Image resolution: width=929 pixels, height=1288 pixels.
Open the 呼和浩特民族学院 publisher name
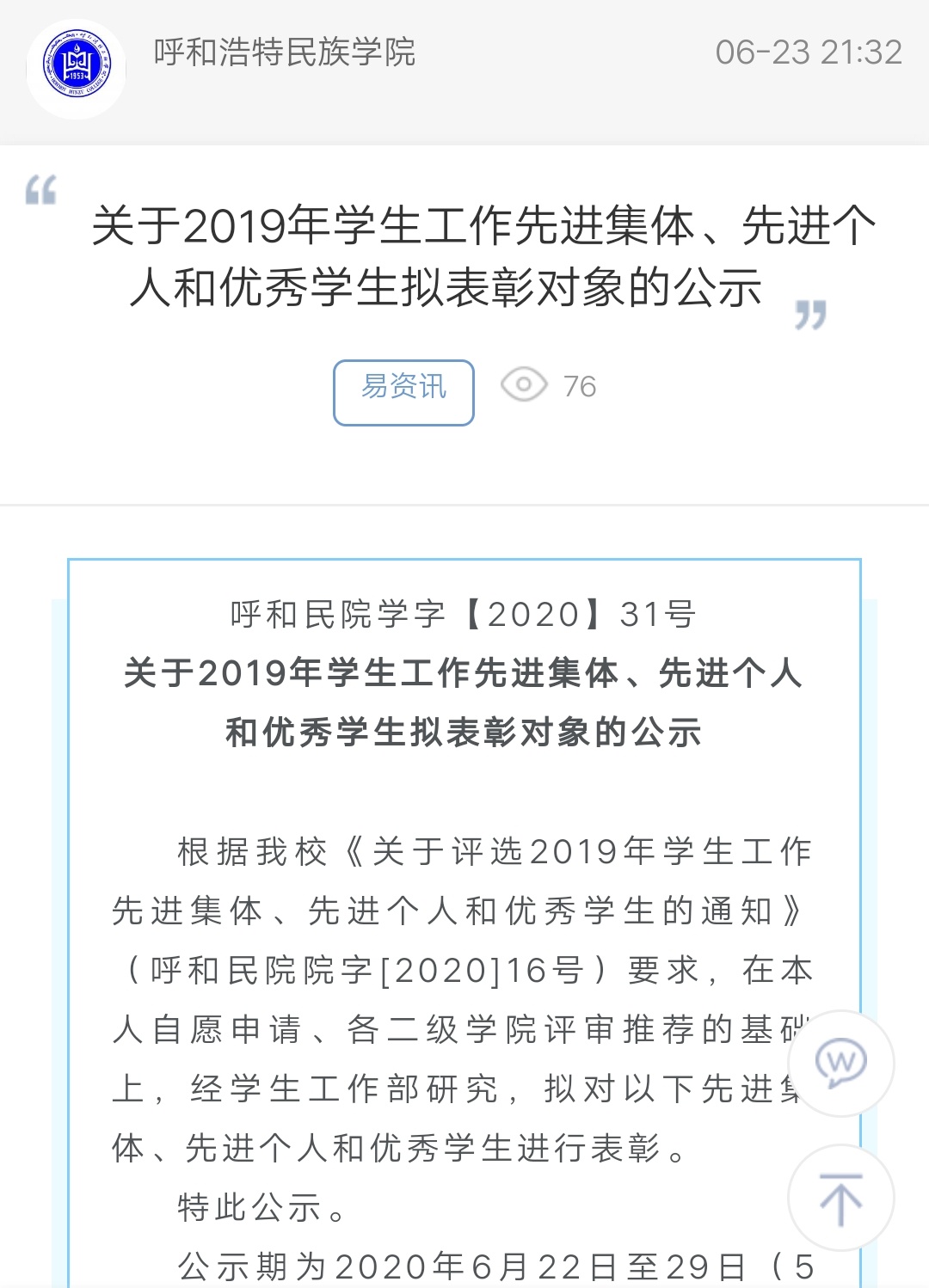pos(284,52)
